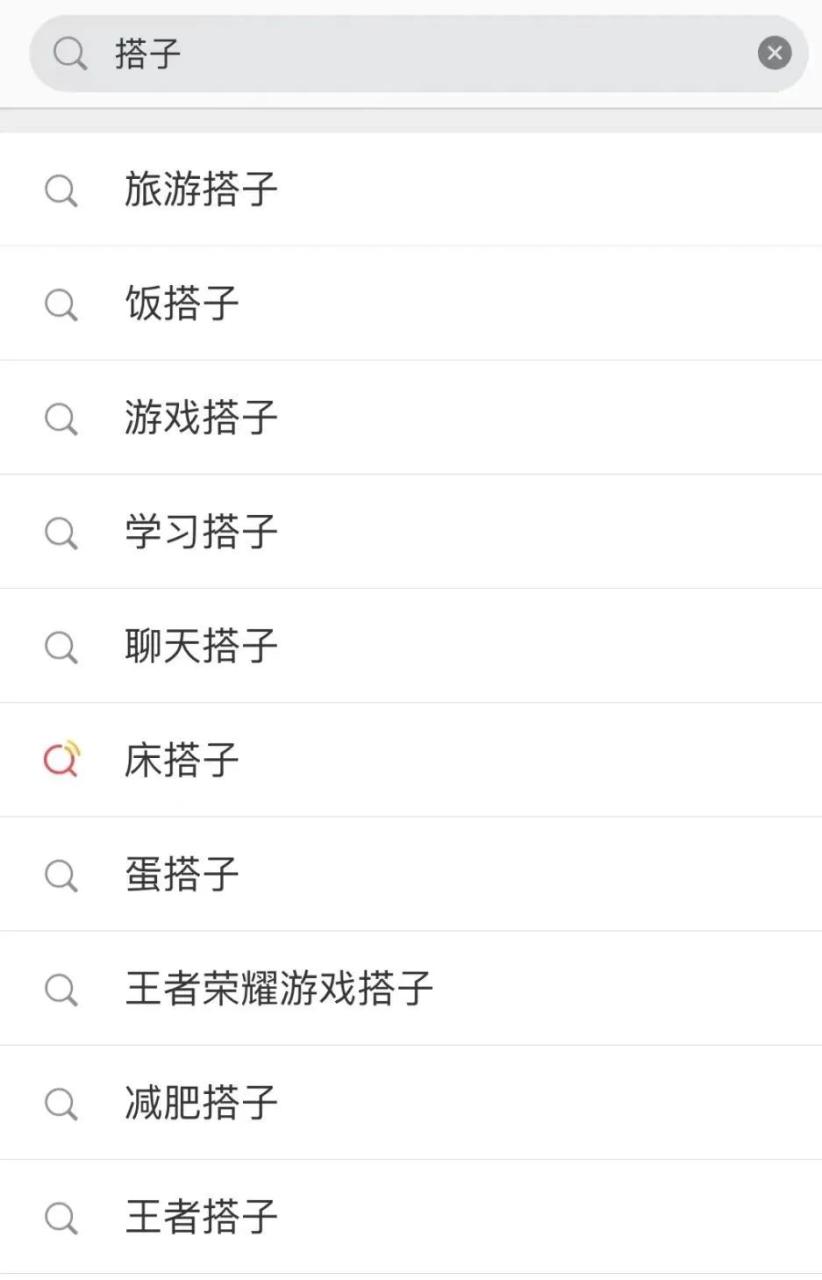Choose the 饭搭子 suggestion
822x1280 pixels.
click(182, 303)
